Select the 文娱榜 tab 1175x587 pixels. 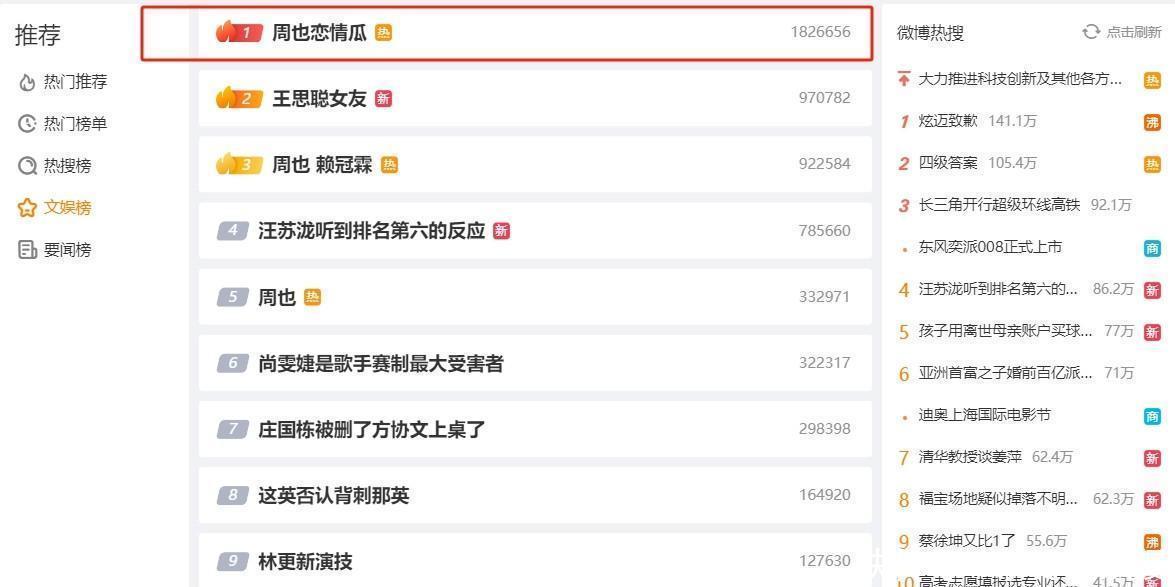(66, 208)
